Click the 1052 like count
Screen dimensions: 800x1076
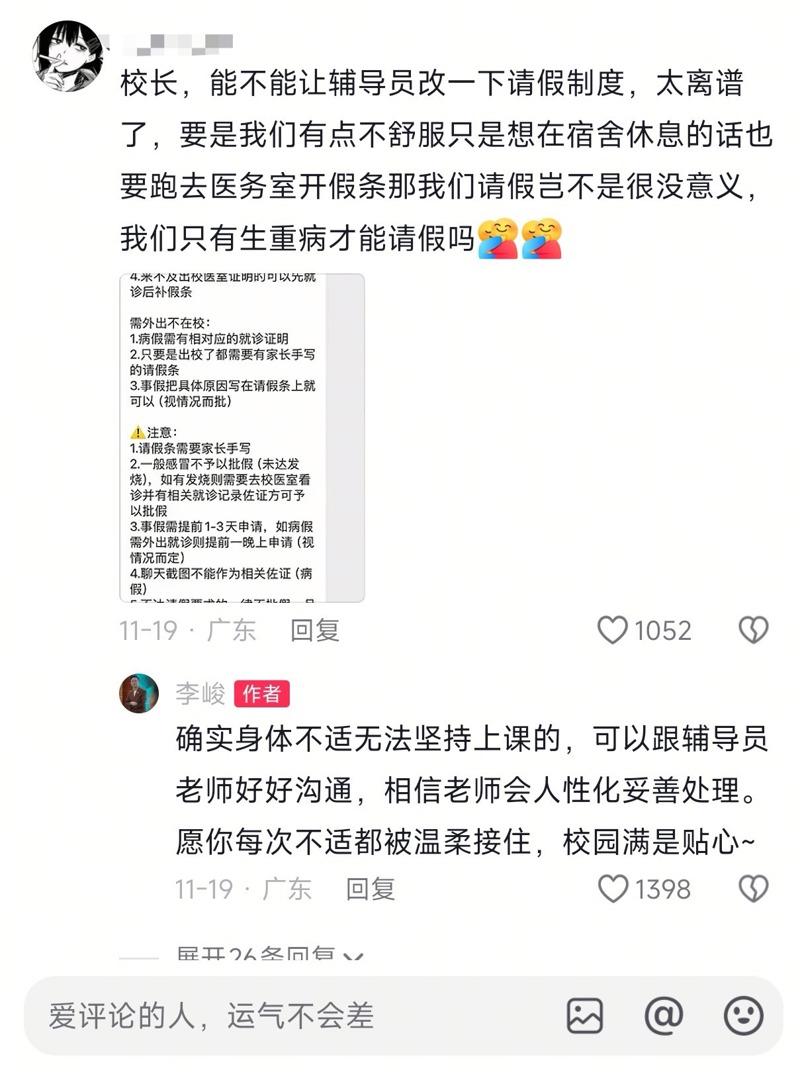coord(662,631)
